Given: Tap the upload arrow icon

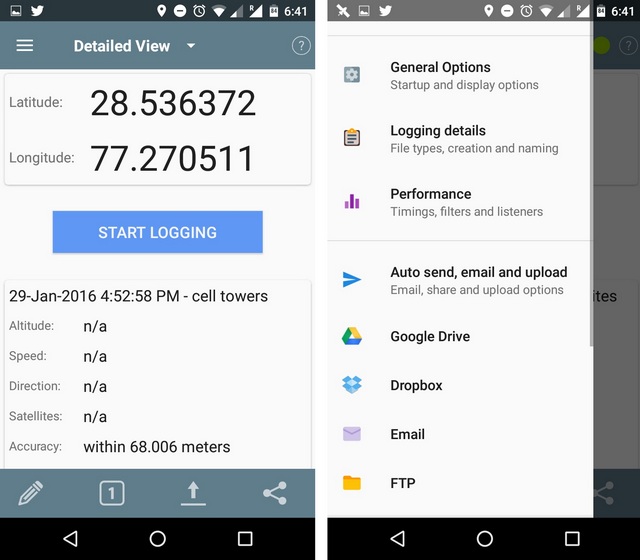Looking at the screenshot, I should pyautogui.click(x=193, y=492).
